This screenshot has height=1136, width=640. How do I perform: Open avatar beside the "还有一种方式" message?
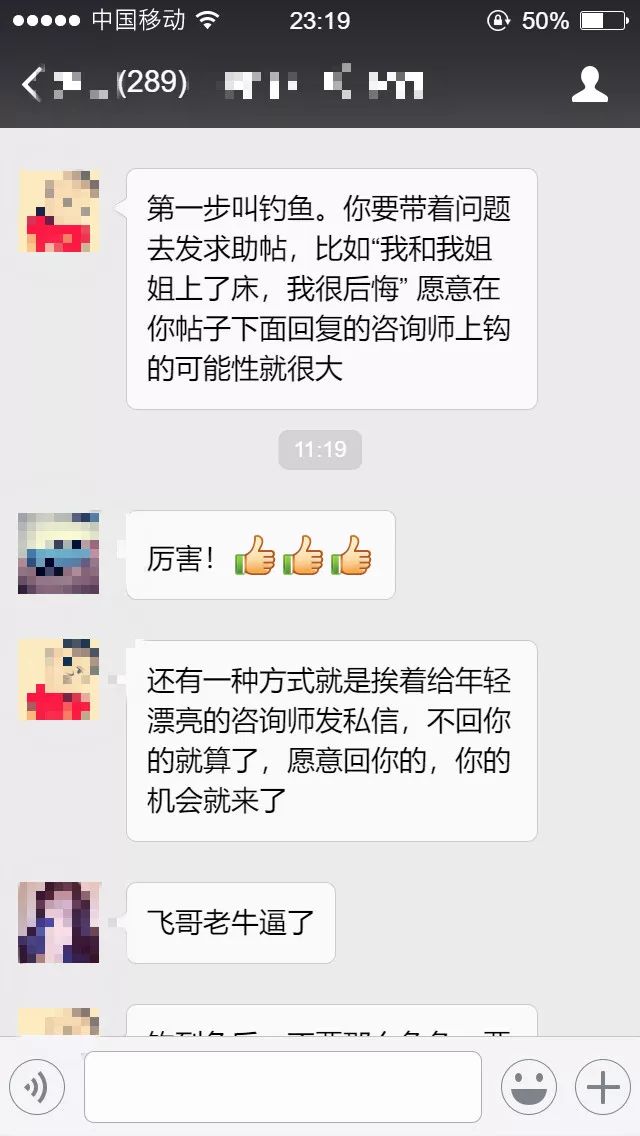(59, 680)
